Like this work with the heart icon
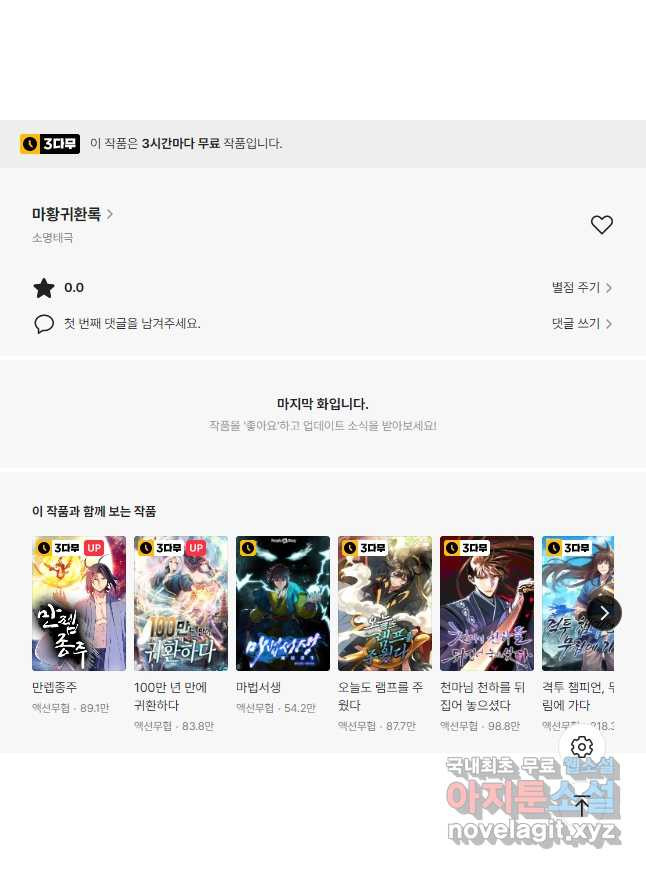Image resolution: width=646 pixels, height=869 pixels. click(601, 225)
